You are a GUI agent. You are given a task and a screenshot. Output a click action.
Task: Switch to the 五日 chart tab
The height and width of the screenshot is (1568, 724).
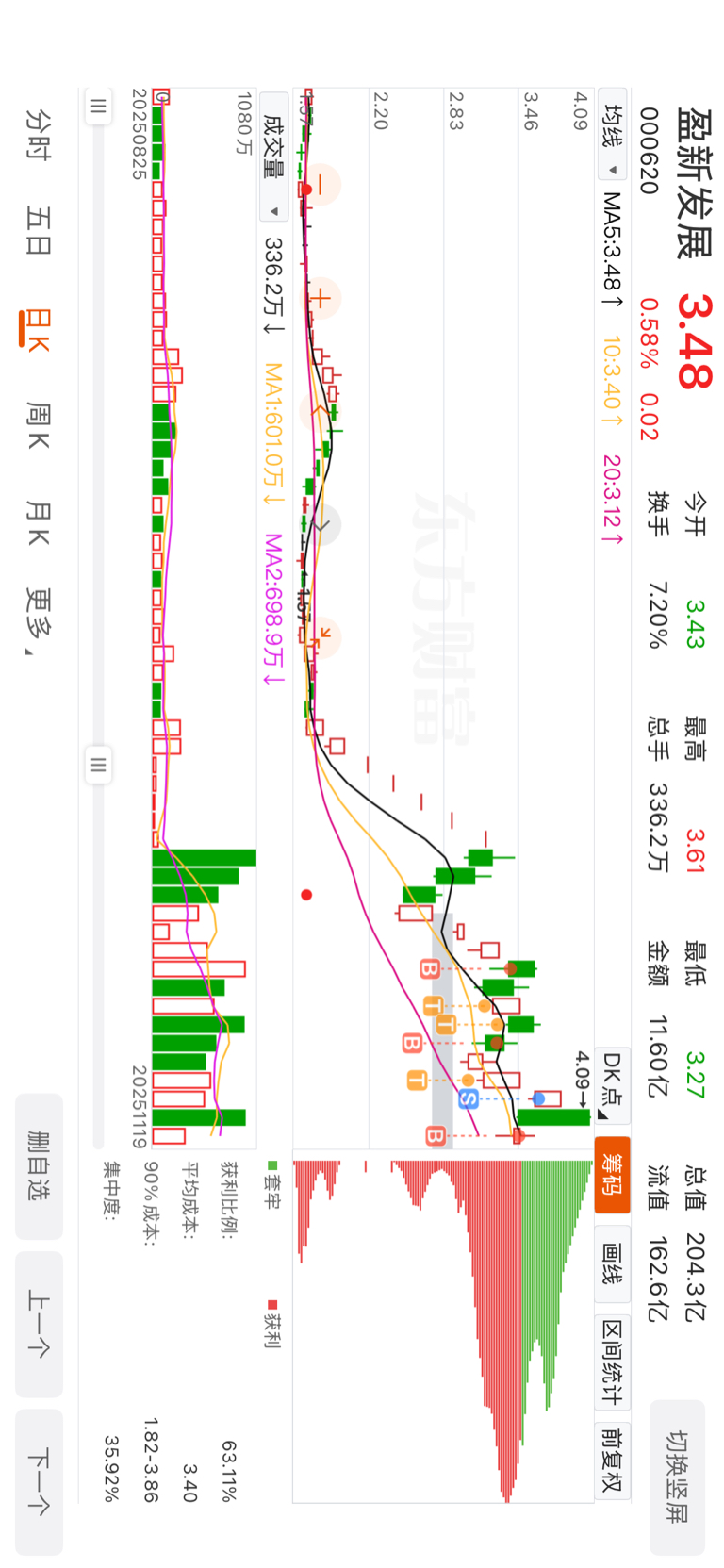[39, 232]
